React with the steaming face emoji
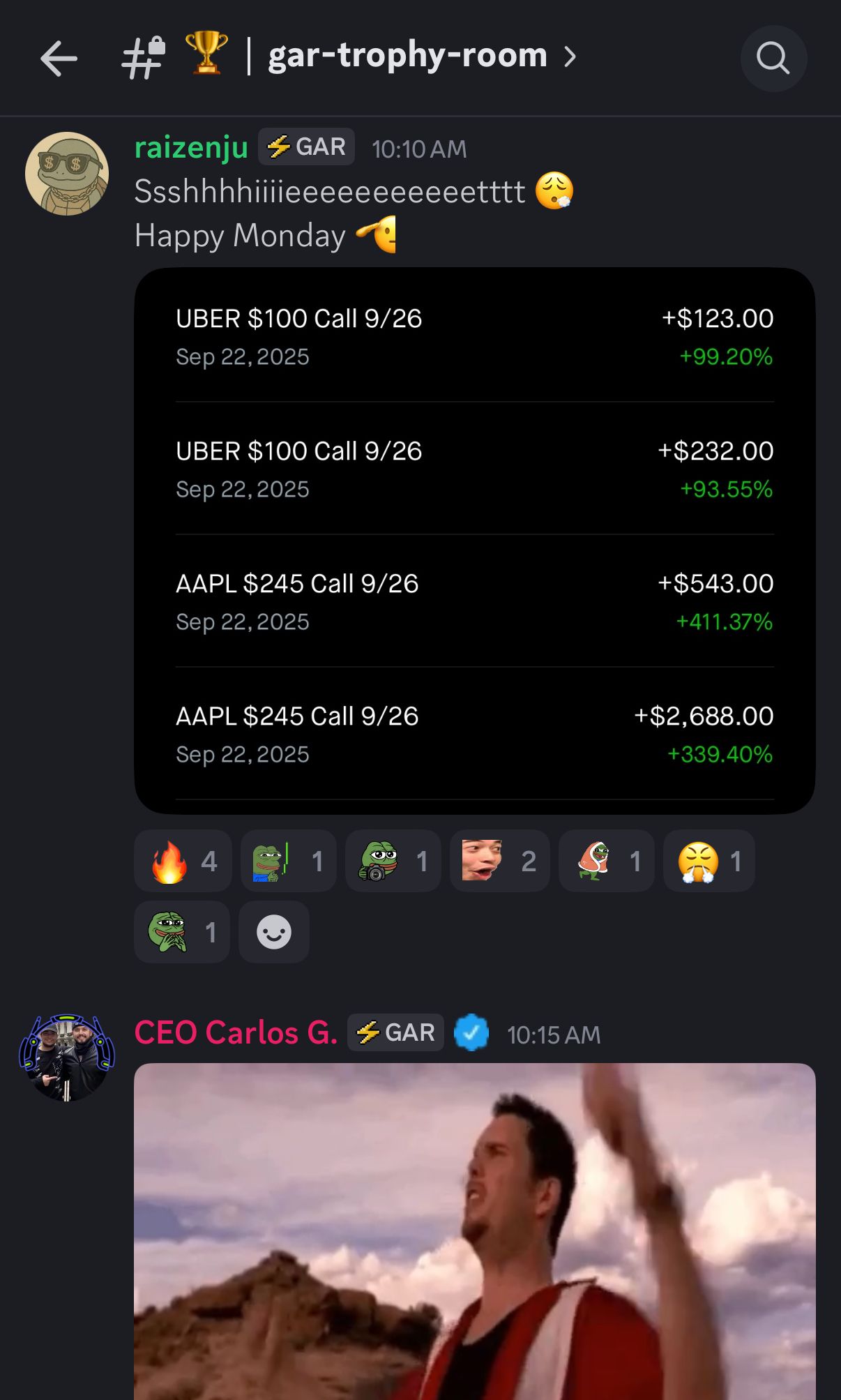841x1400 pixels. 709,861
